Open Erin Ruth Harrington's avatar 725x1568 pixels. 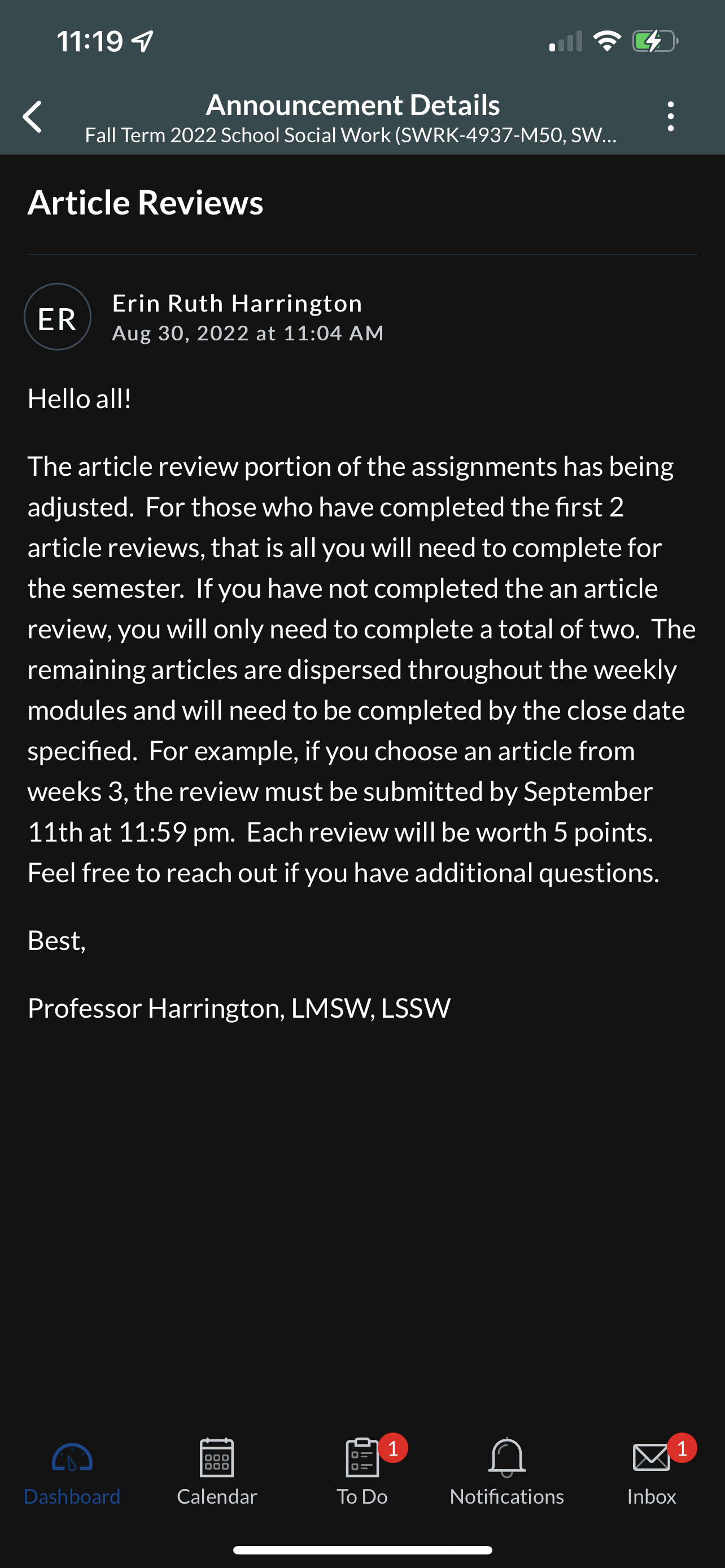(x=58, y=317)
